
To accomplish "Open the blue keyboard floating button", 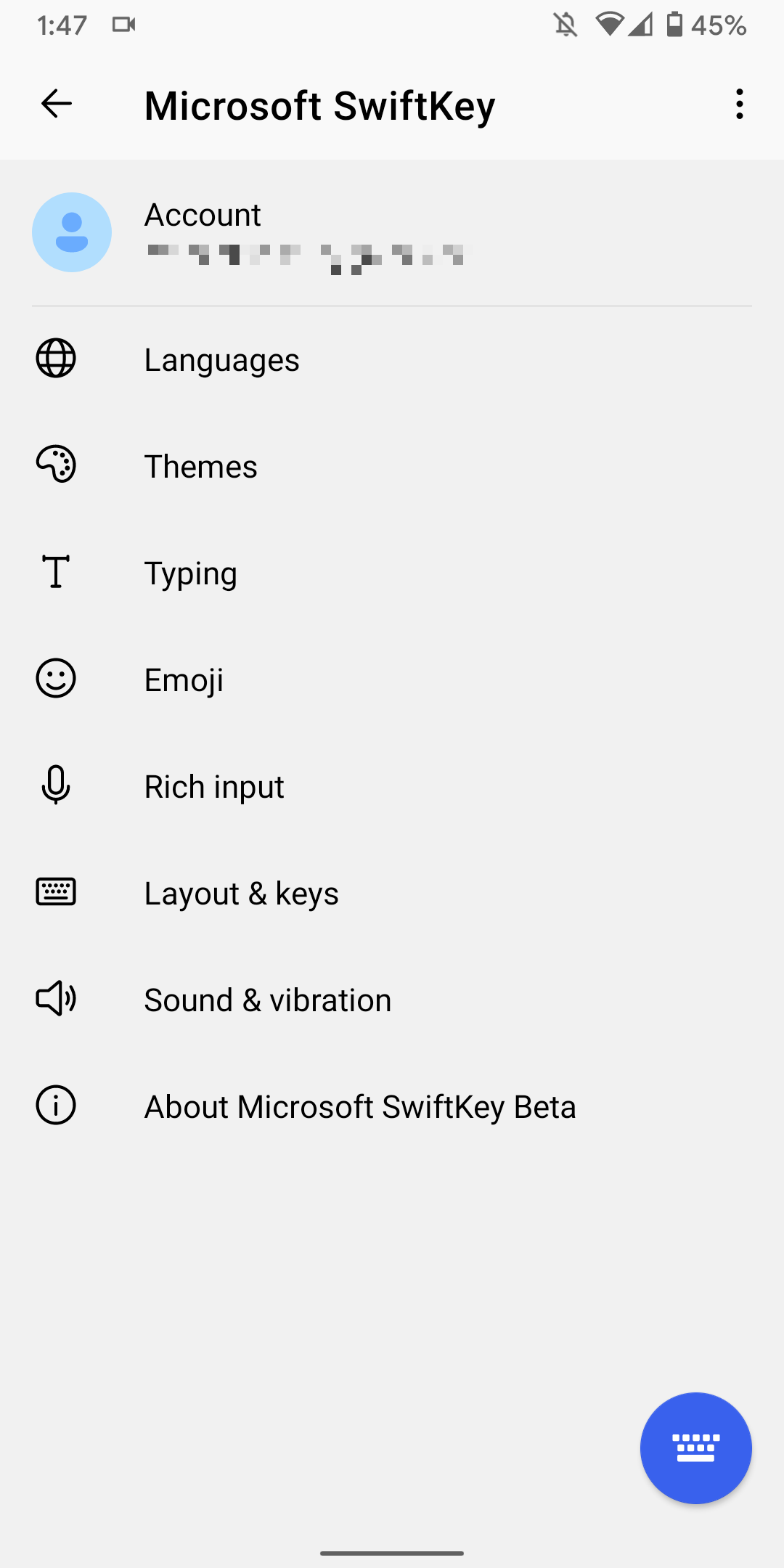I will tap(695, 1447).
